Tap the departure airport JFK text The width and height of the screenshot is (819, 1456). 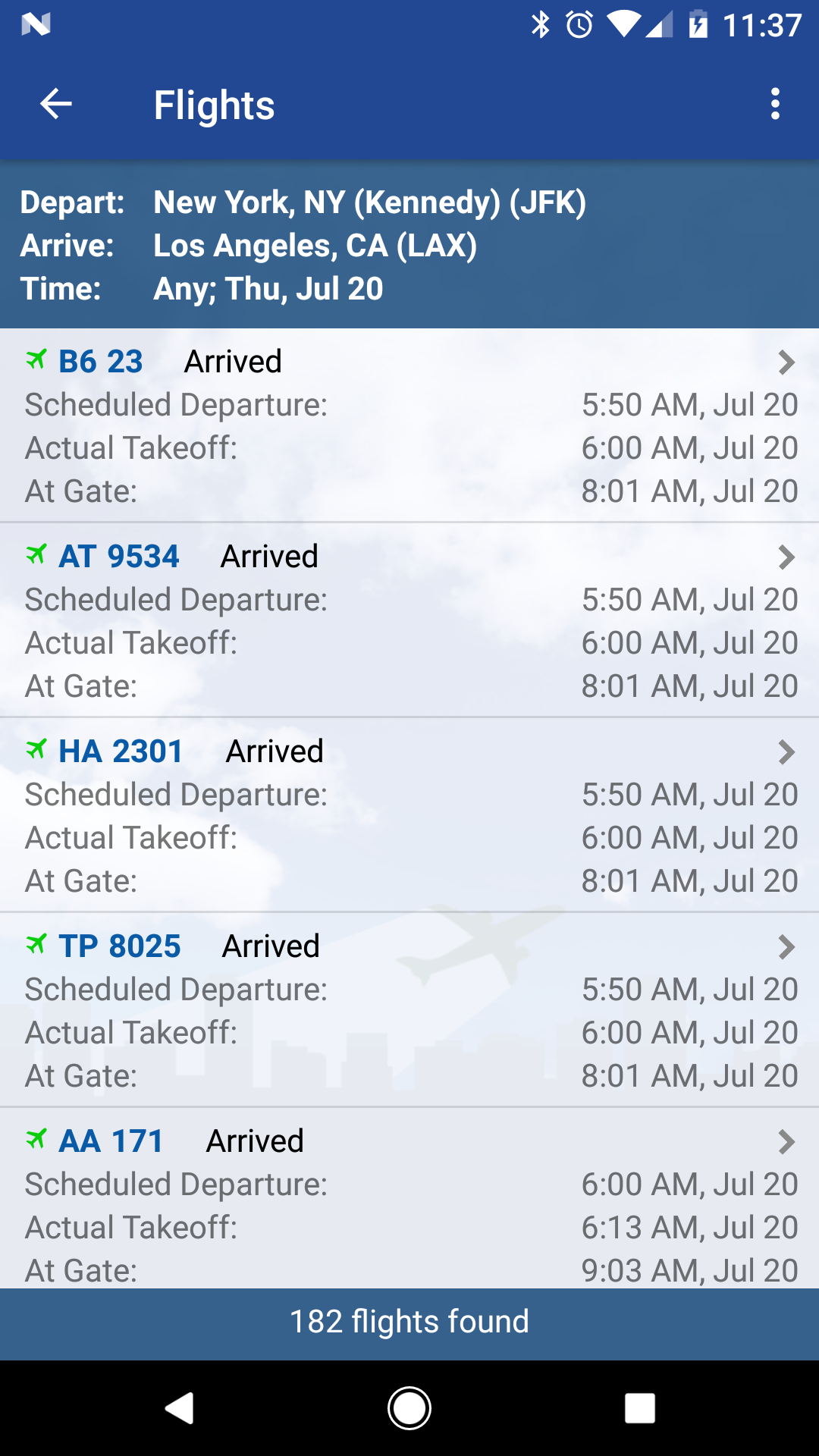coord(371,202)
